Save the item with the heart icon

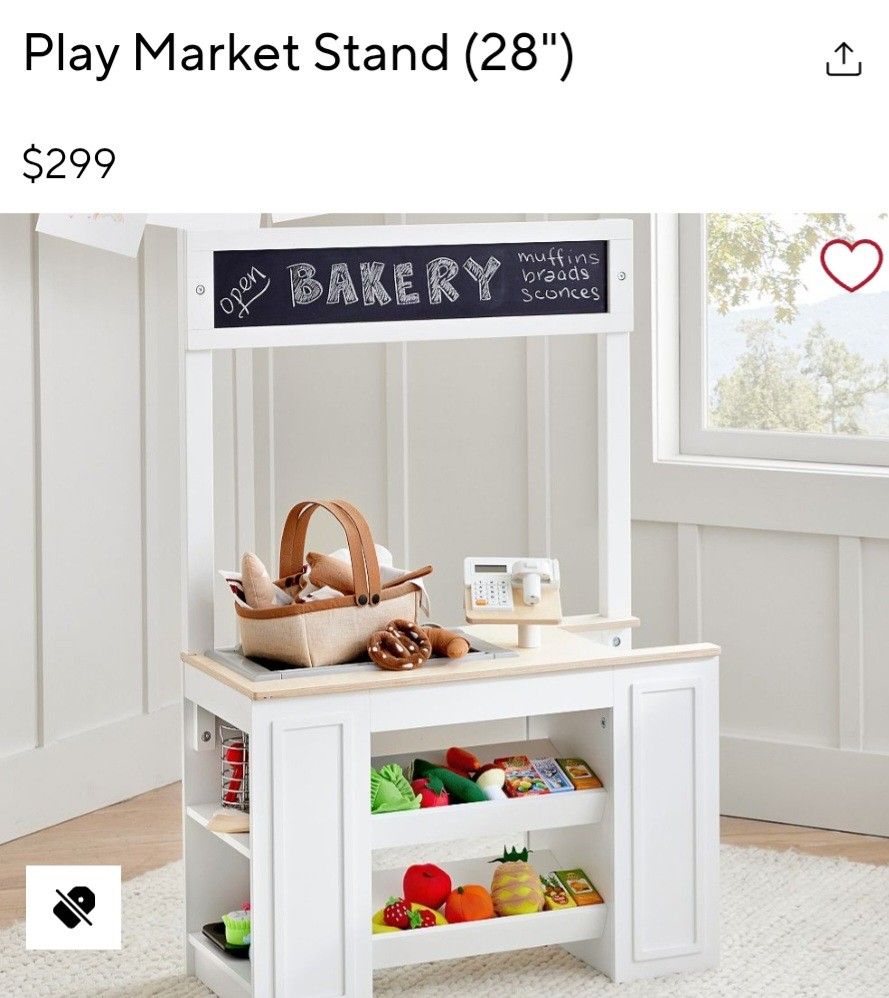[851, 263]
